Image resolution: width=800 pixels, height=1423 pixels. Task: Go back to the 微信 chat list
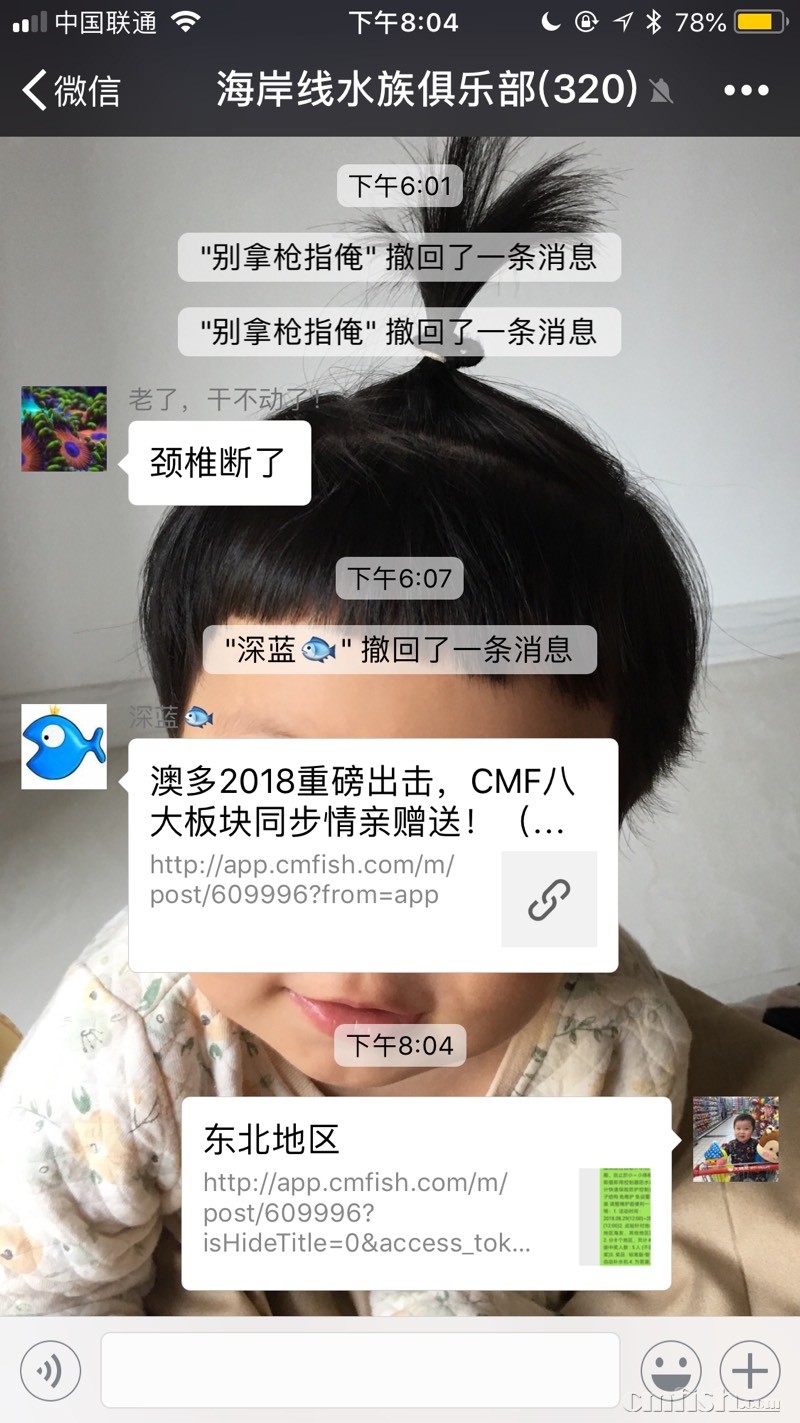click(70, 91)
